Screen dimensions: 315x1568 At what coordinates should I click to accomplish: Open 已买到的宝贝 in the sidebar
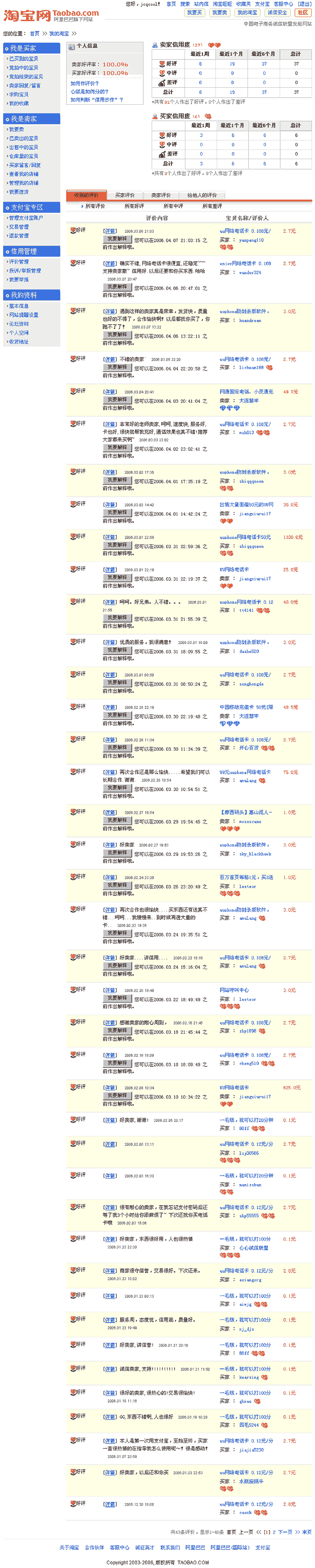pyautogui.click(x=23, y=59)
